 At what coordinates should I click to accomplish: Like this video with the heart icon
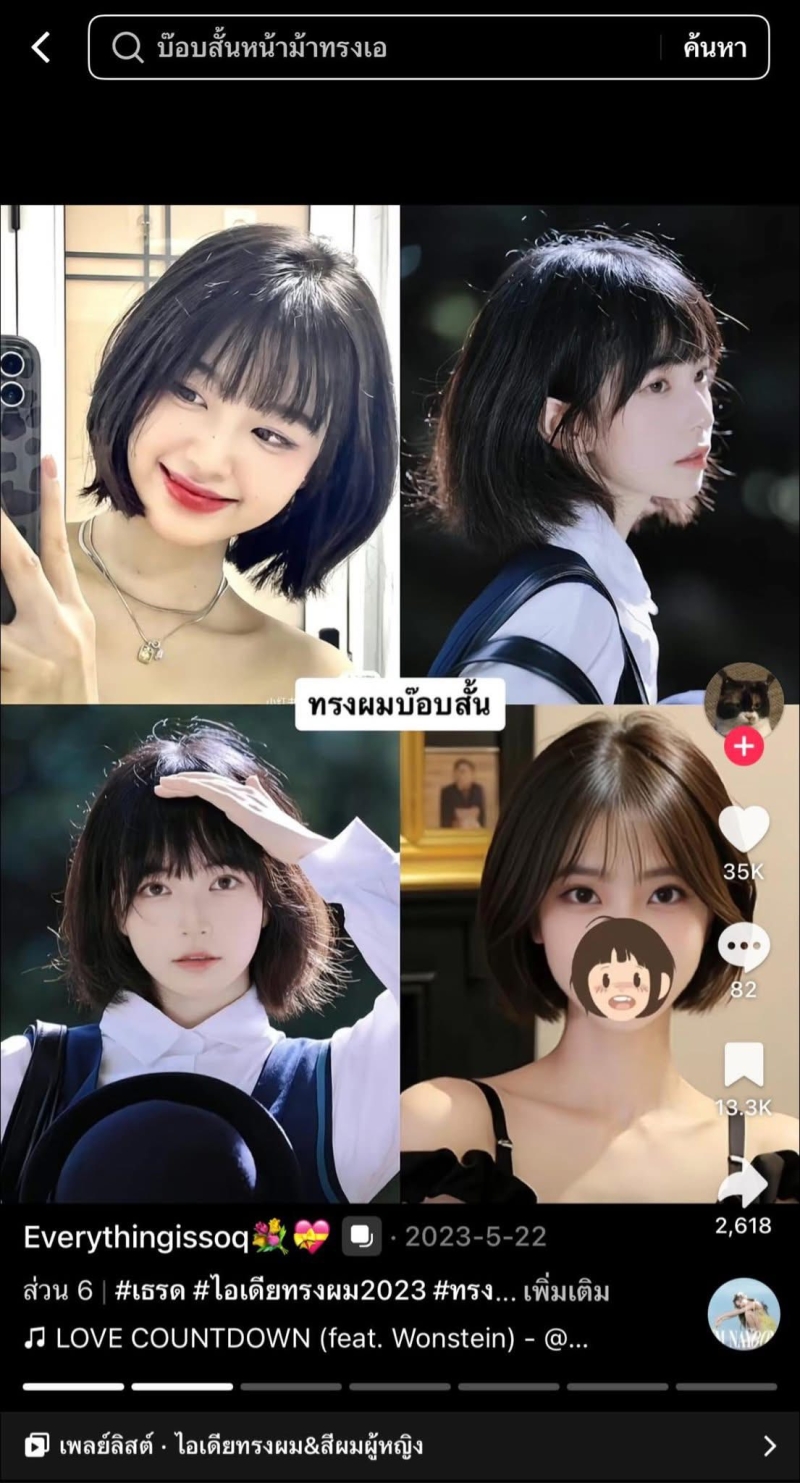tap(744, 829)
